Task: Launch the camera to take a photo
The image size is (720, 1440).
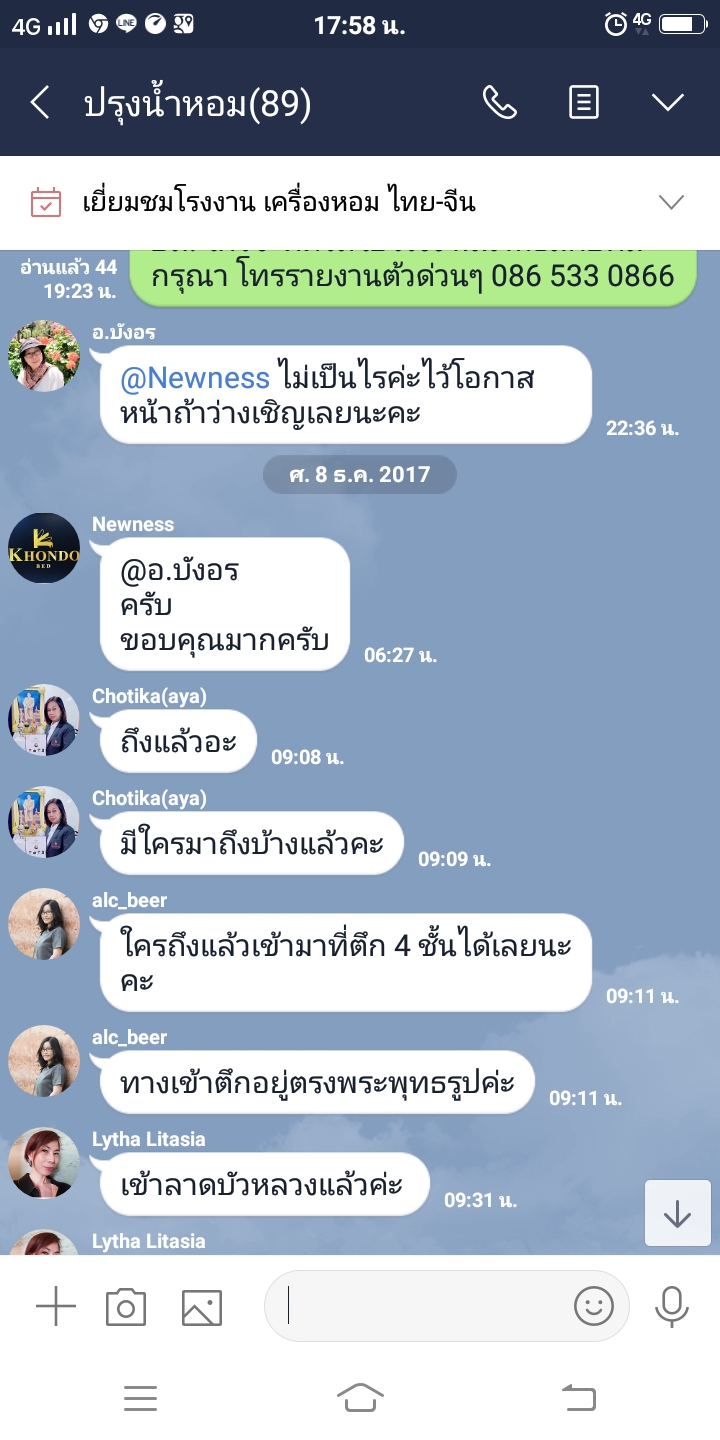Action: point(126,1306)
